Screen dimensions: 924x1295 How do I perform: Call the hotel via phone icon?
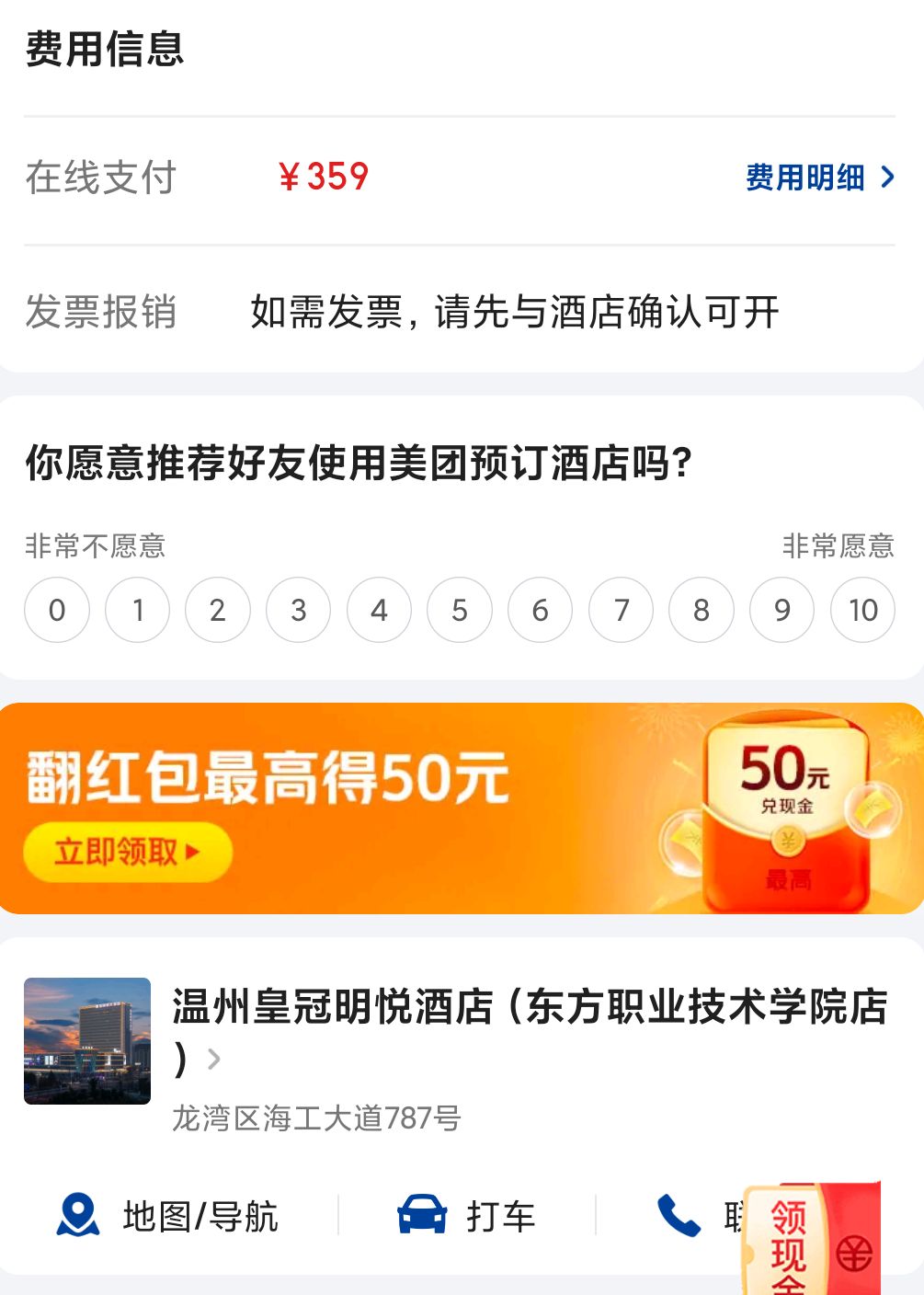click(x=679, y=1216)
